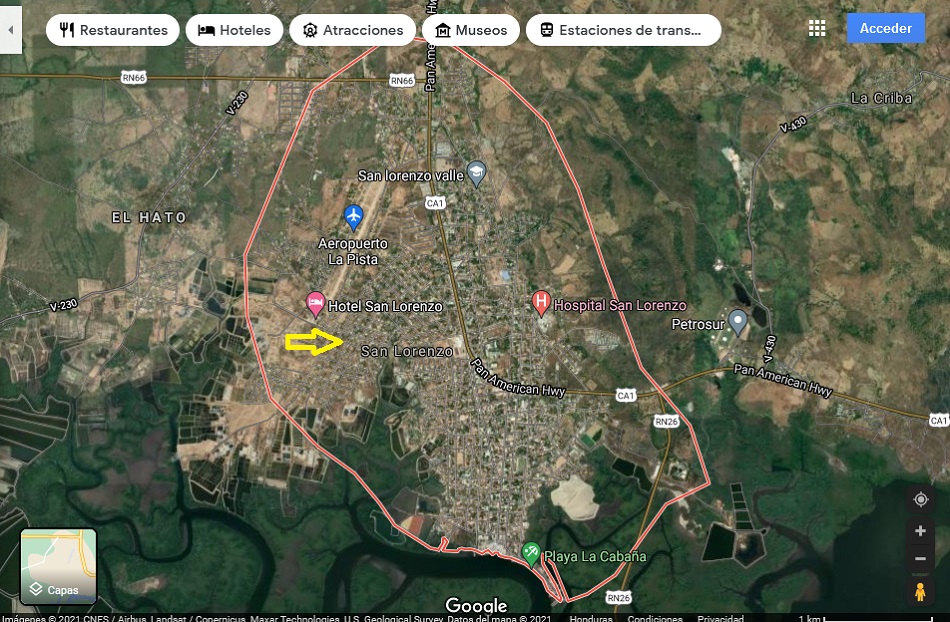Open Hotel San Lorenzo map pin
Image resolution: width=950 pixels, height=622 pixels.
[315, 301]
